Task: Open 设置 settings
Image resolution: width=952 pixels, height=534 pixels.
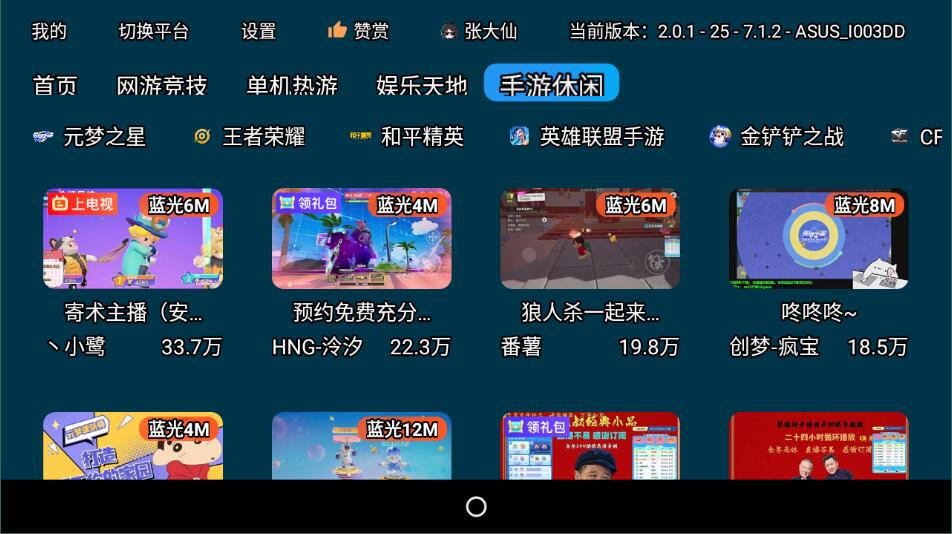Action: (258, 31)
